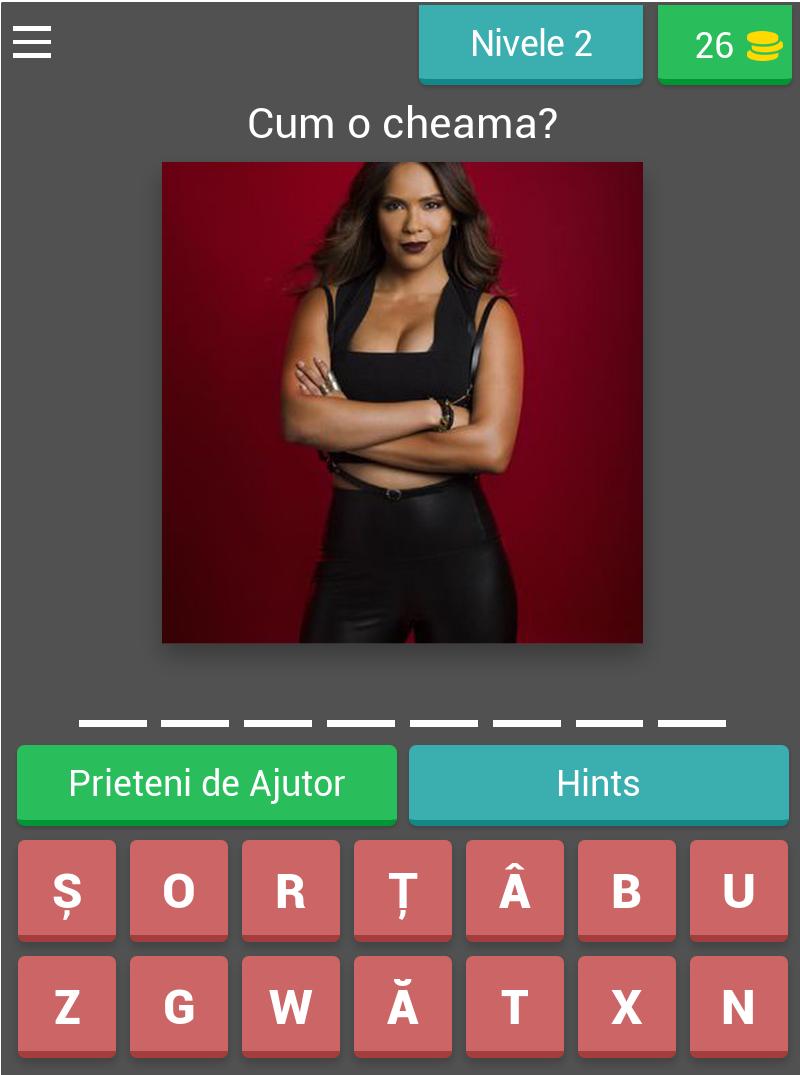Select the letter Ș key

[66, 890]
